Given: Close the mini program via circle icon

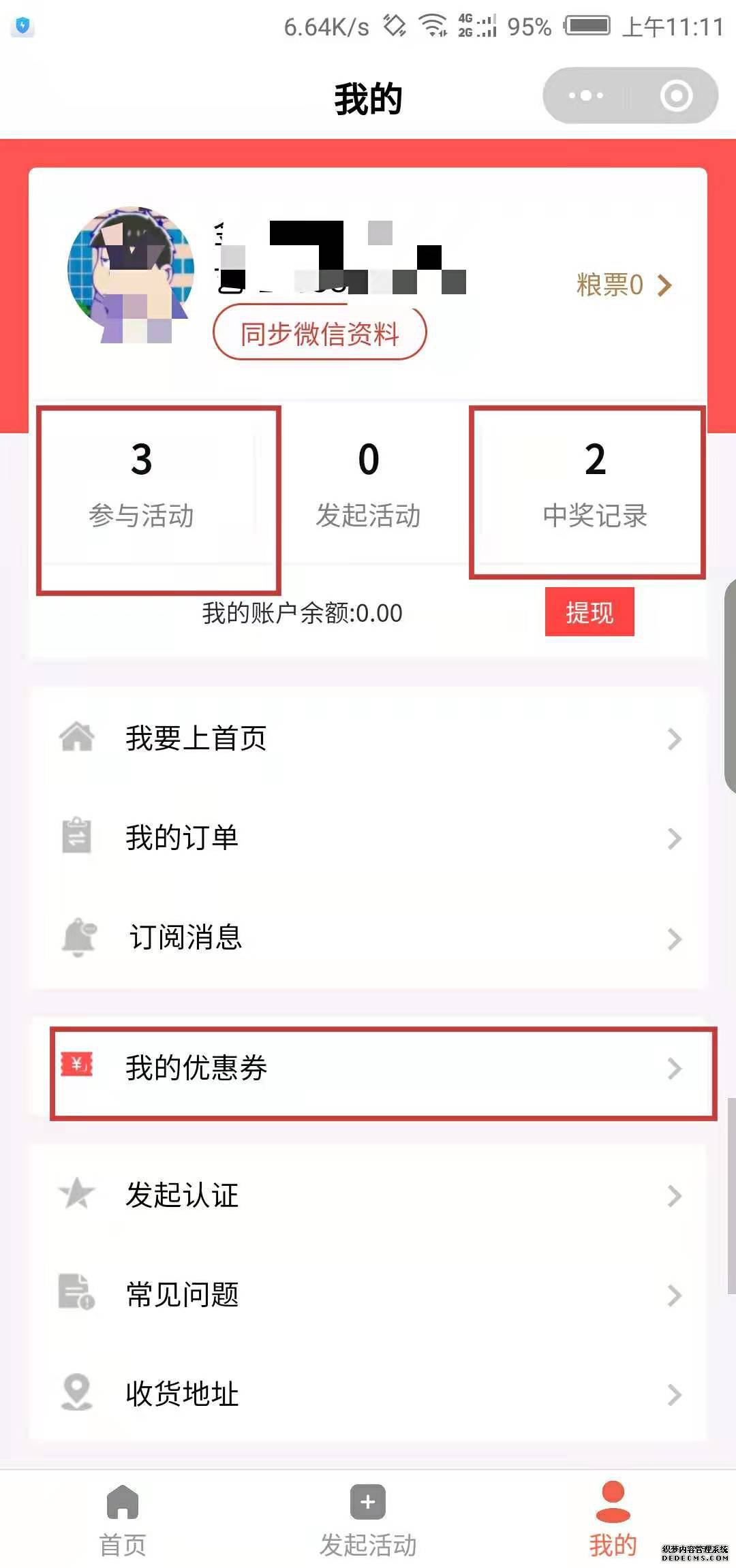Looking at the screenshot, I should coord(676,95).
